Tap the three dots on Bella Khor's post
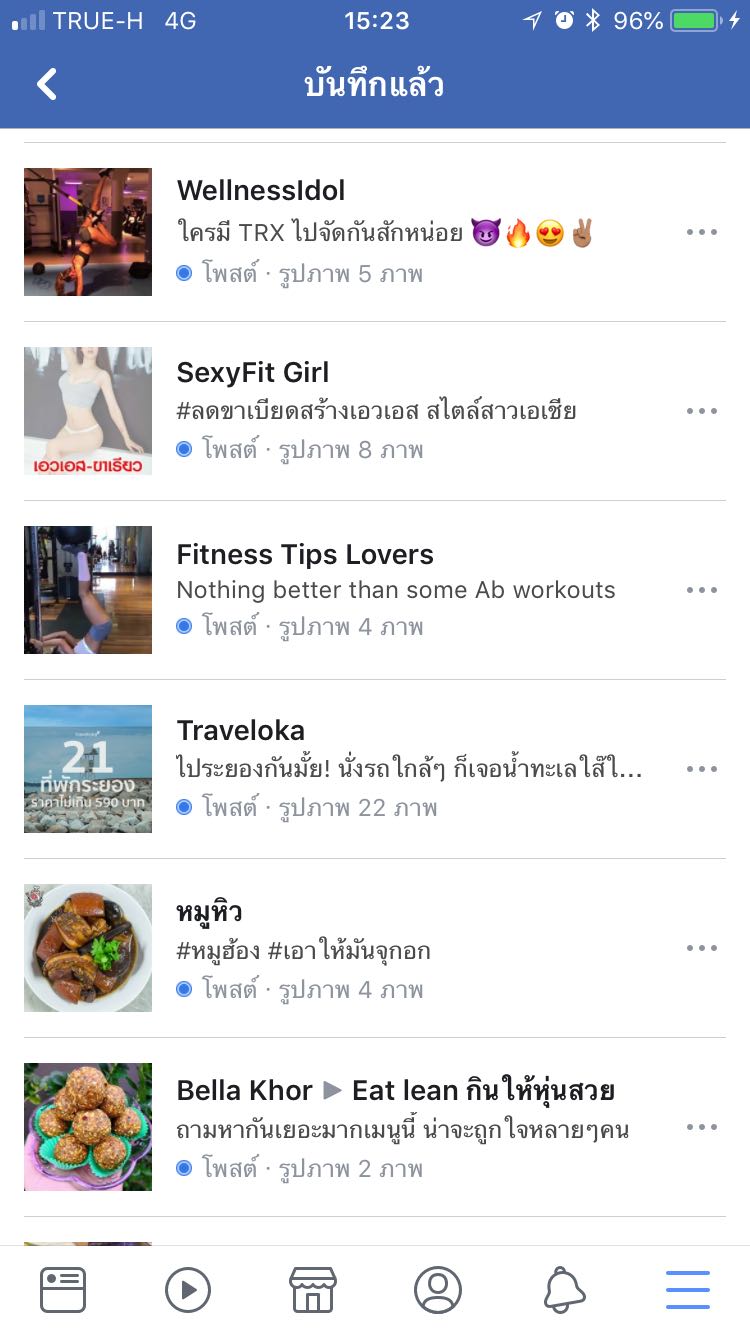Screen dimensions: 750x1334 pos(702,1127)
